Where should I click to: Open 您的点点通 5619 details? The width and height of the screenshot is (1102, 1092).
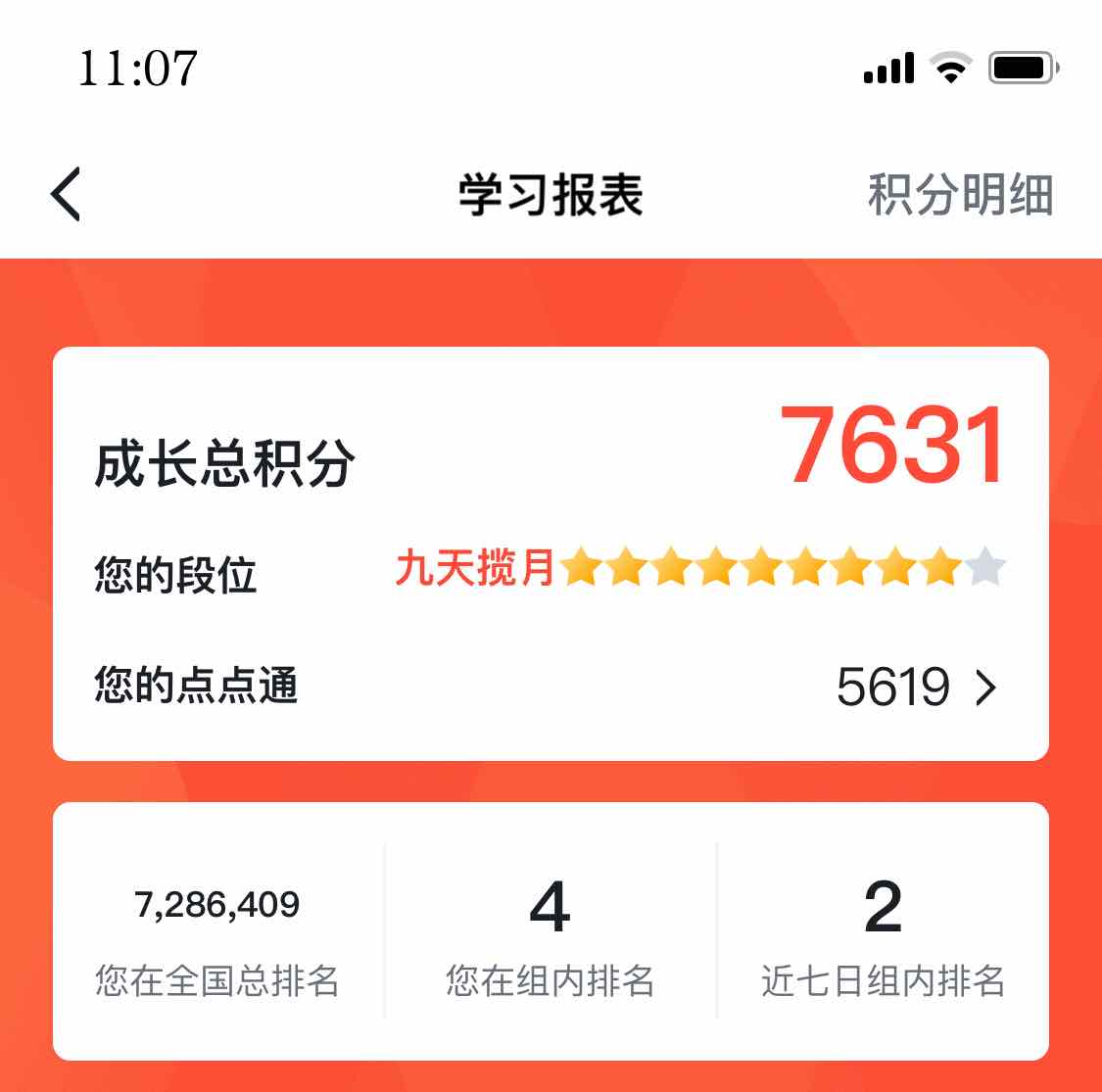click(x=916, y=688)
